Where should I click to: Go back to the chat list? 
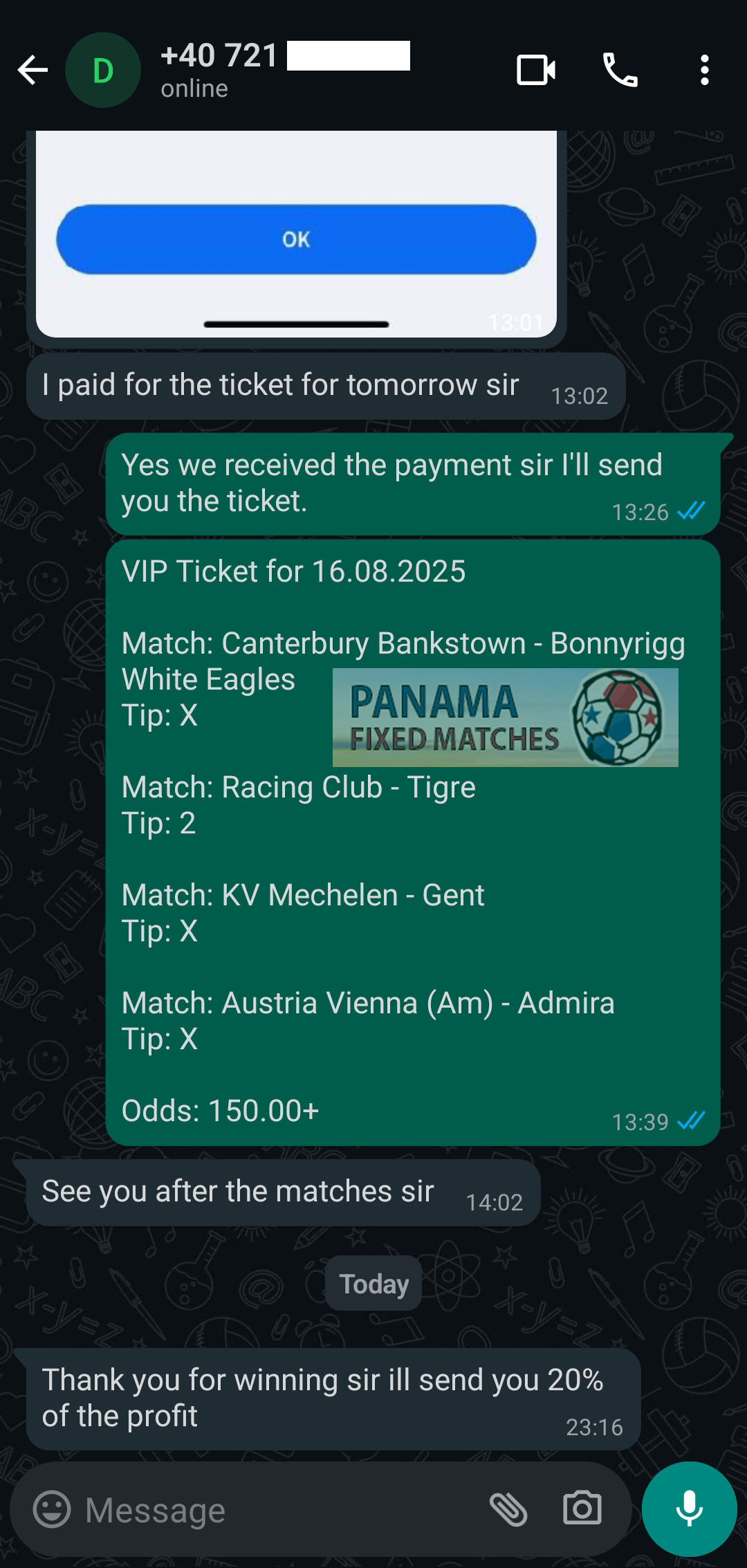33,70
